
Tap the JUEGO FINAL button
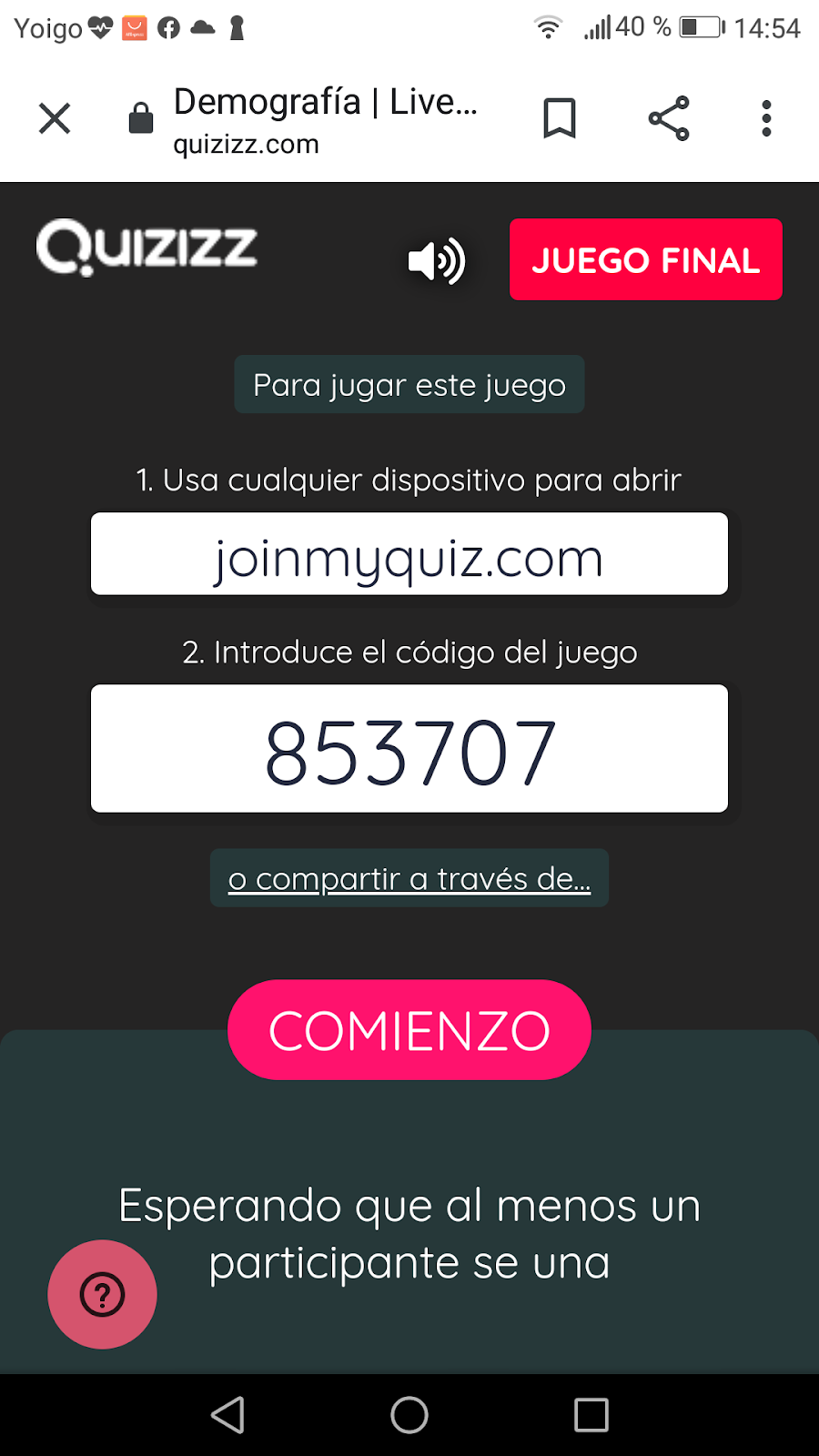click(645, 259)
